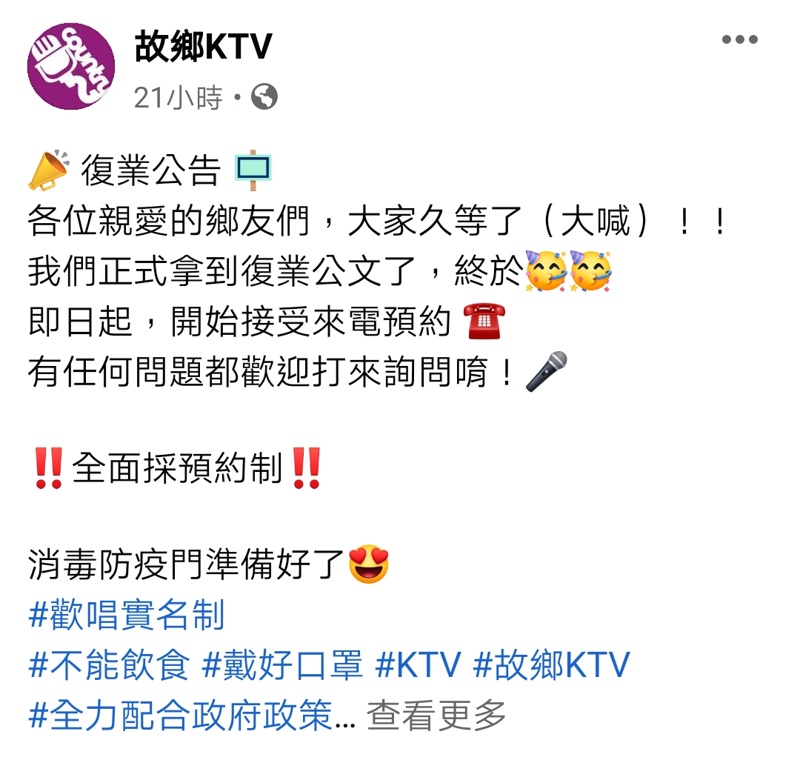Open the 故鄉KTV page name link
800x763 pixels.
tap(203, 45)
